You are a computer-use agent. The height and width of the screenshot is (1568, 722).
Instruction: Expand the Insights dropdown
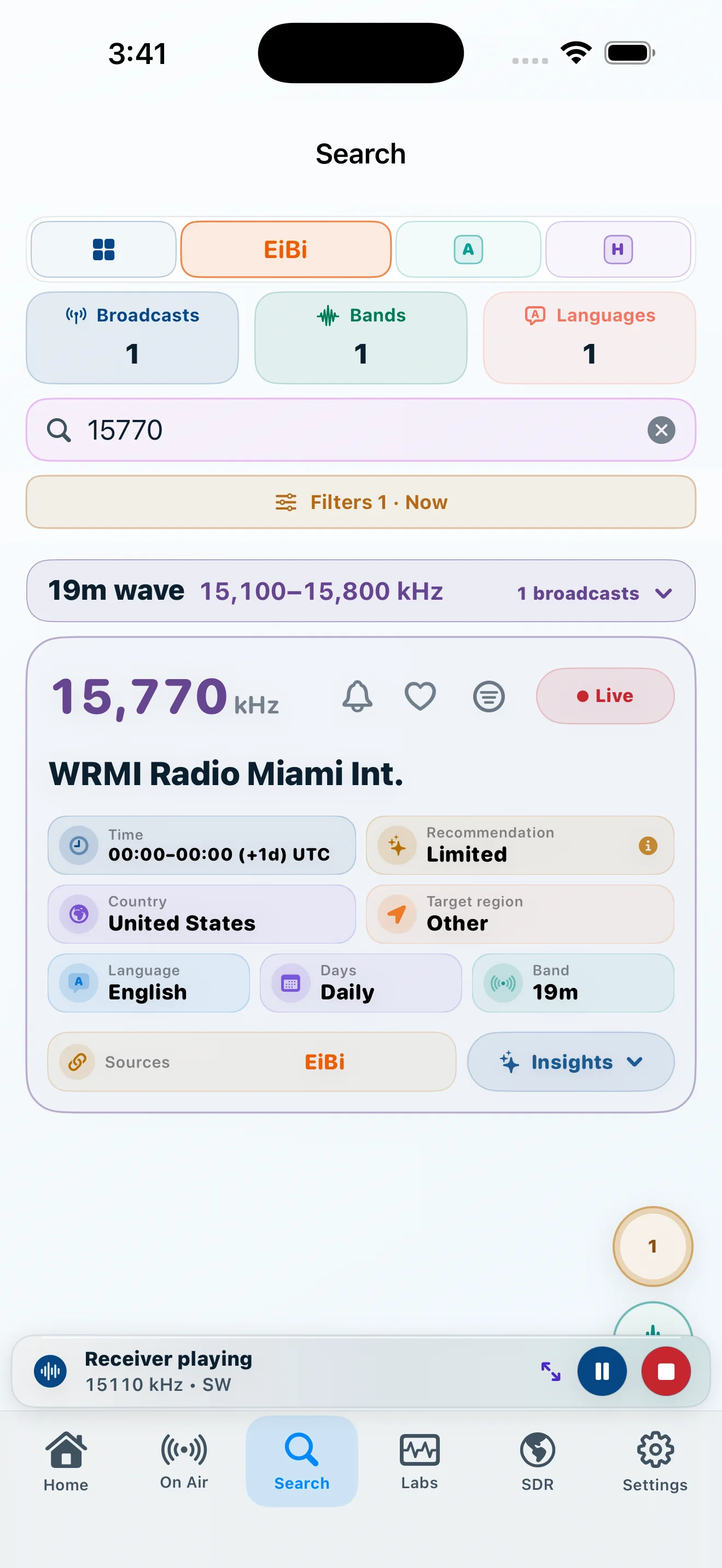point(570,1062)
